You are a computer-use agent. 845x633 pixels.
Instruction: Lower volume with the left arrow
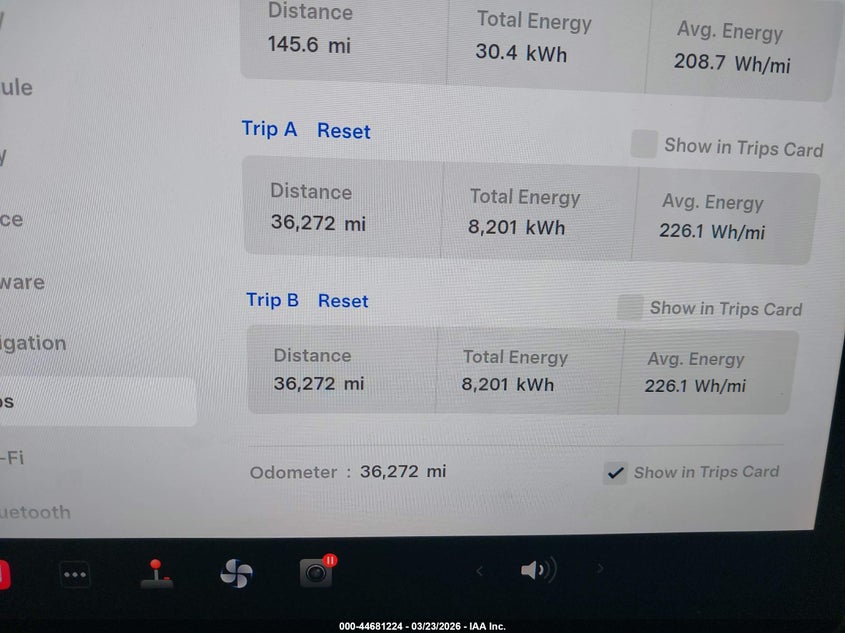click(480, 570)
